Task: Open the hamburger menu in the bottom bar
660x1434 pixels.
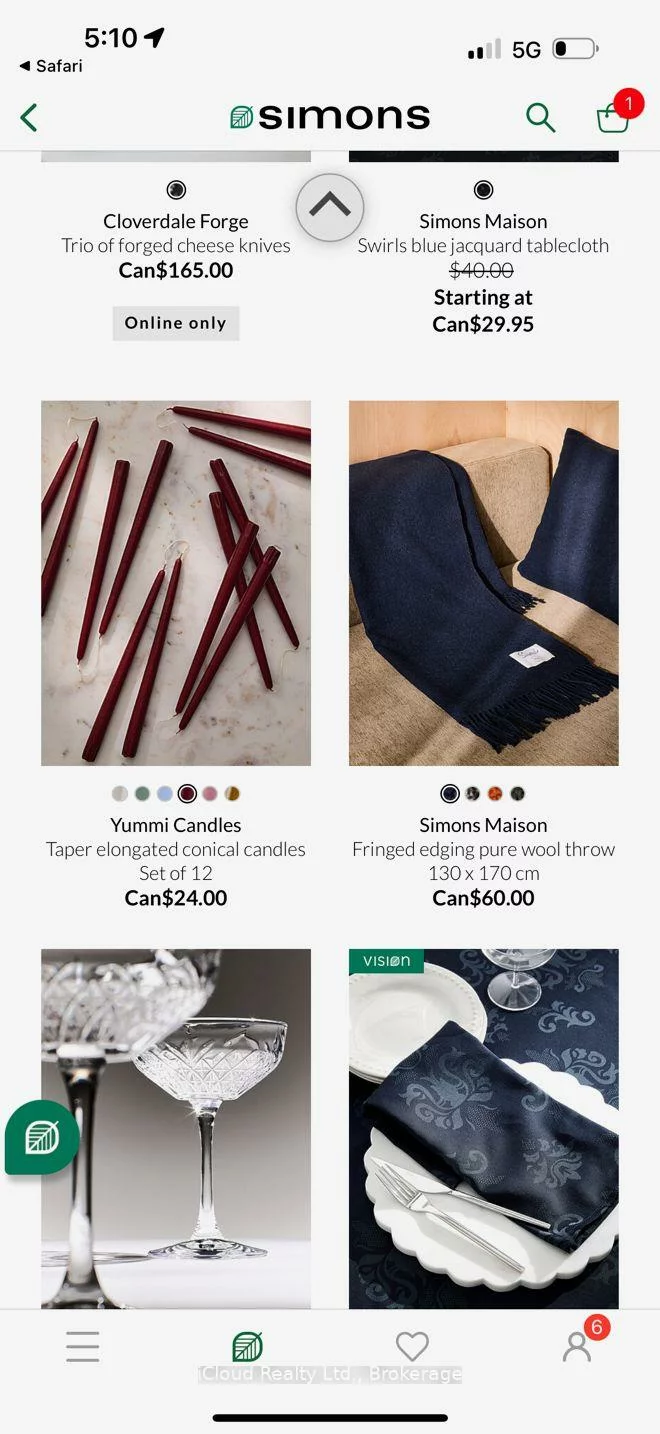Action: [x=83, y=1347]
